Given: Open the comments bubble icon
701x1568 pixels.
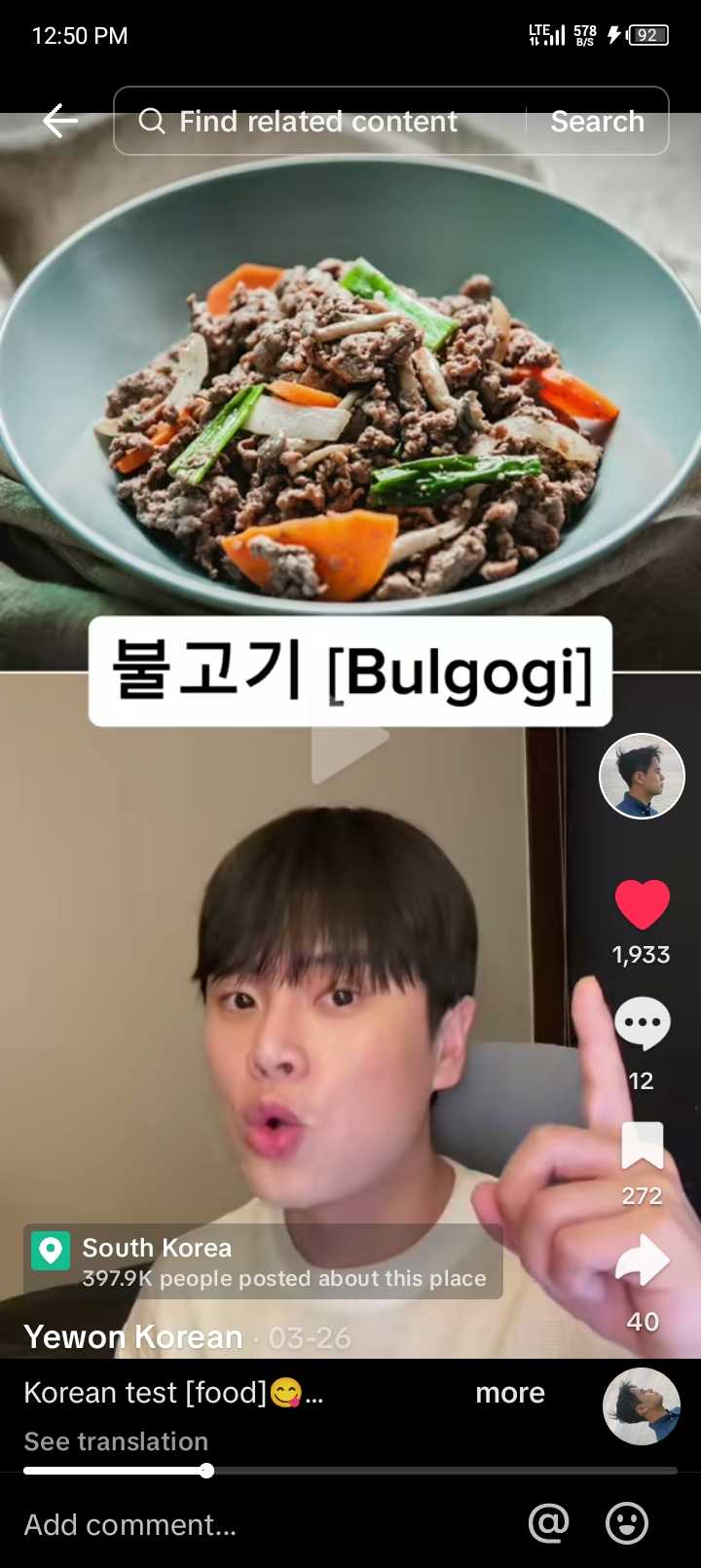Looking at the screenshot, I should pos(643,1024).
